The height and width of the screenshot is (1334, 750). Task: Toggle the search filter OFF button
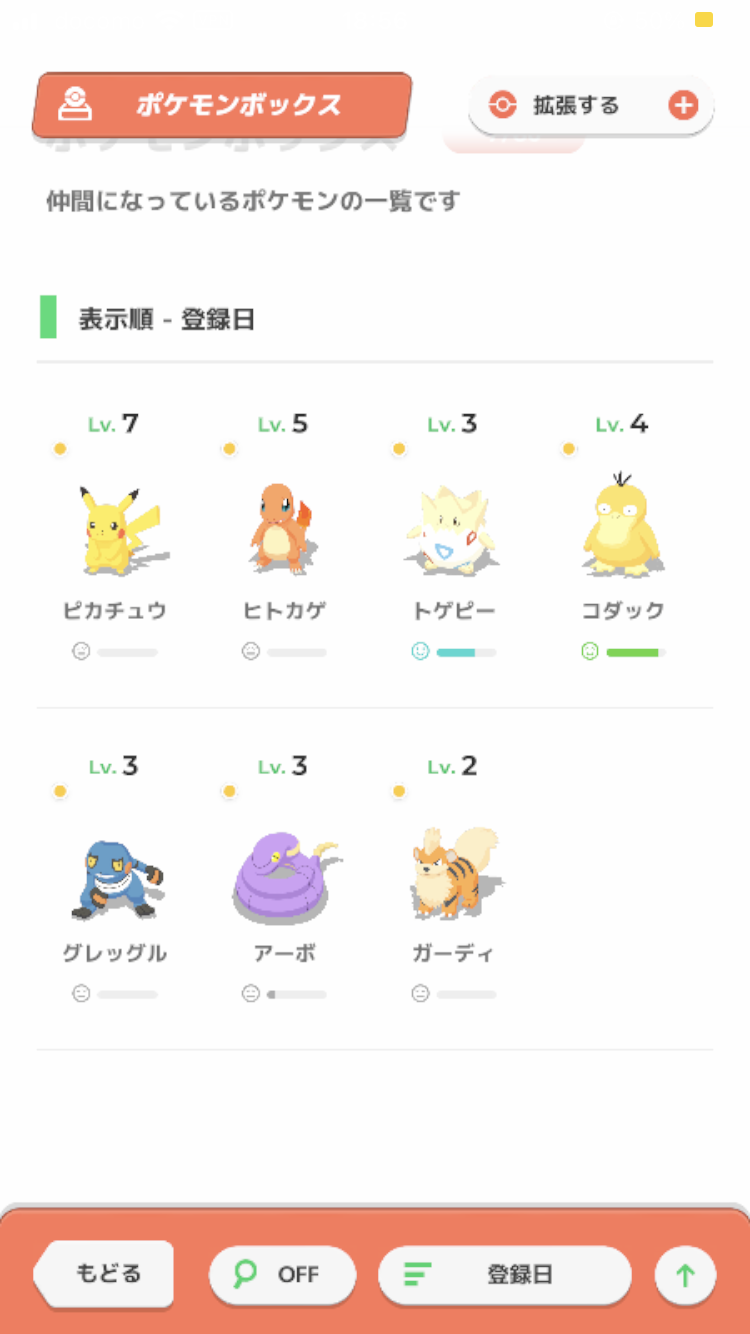click(282, 1275)
